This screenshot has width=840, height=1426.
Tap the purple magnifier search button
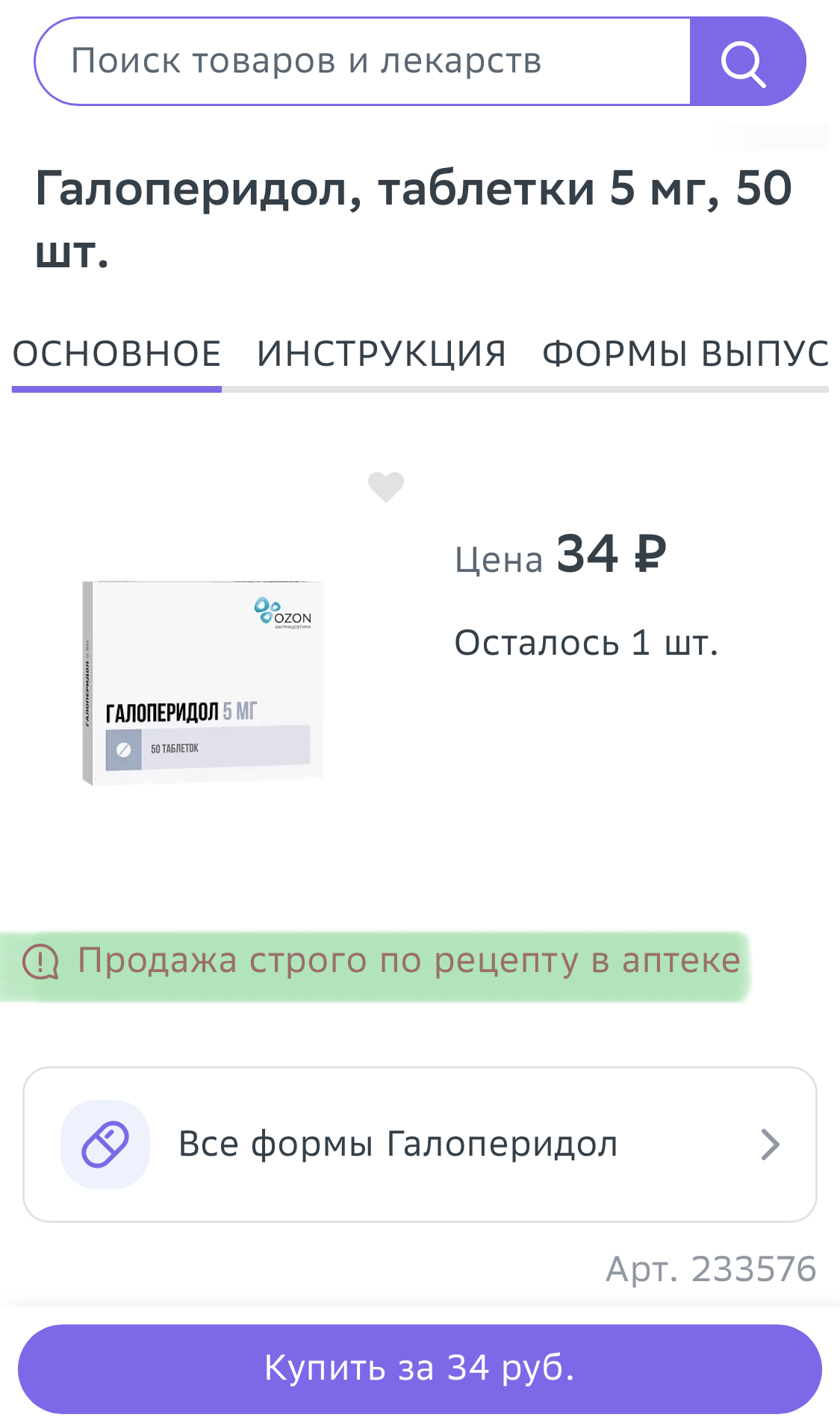[x=747, y=61]
